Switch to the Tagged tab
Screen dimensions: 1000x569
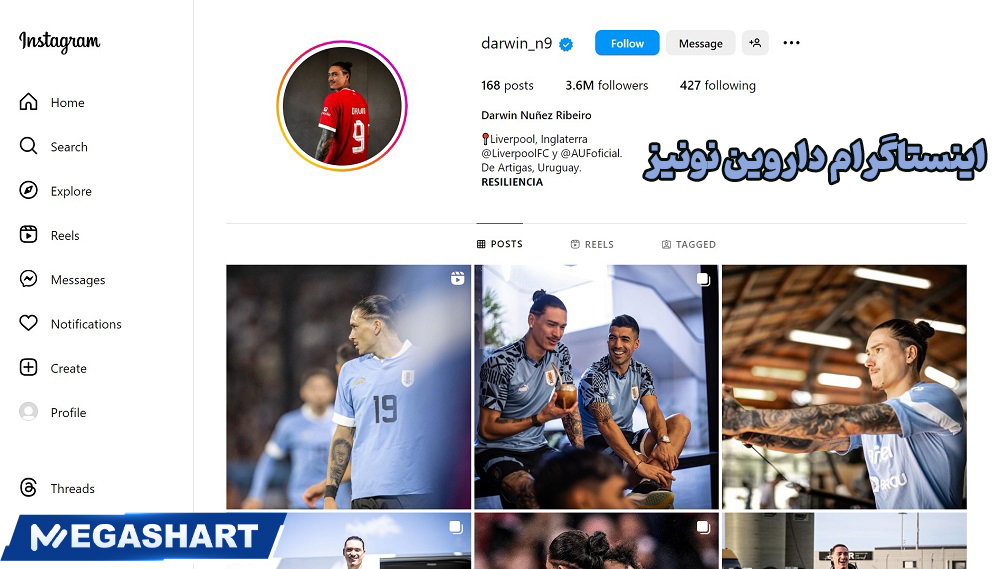point(688,244)
